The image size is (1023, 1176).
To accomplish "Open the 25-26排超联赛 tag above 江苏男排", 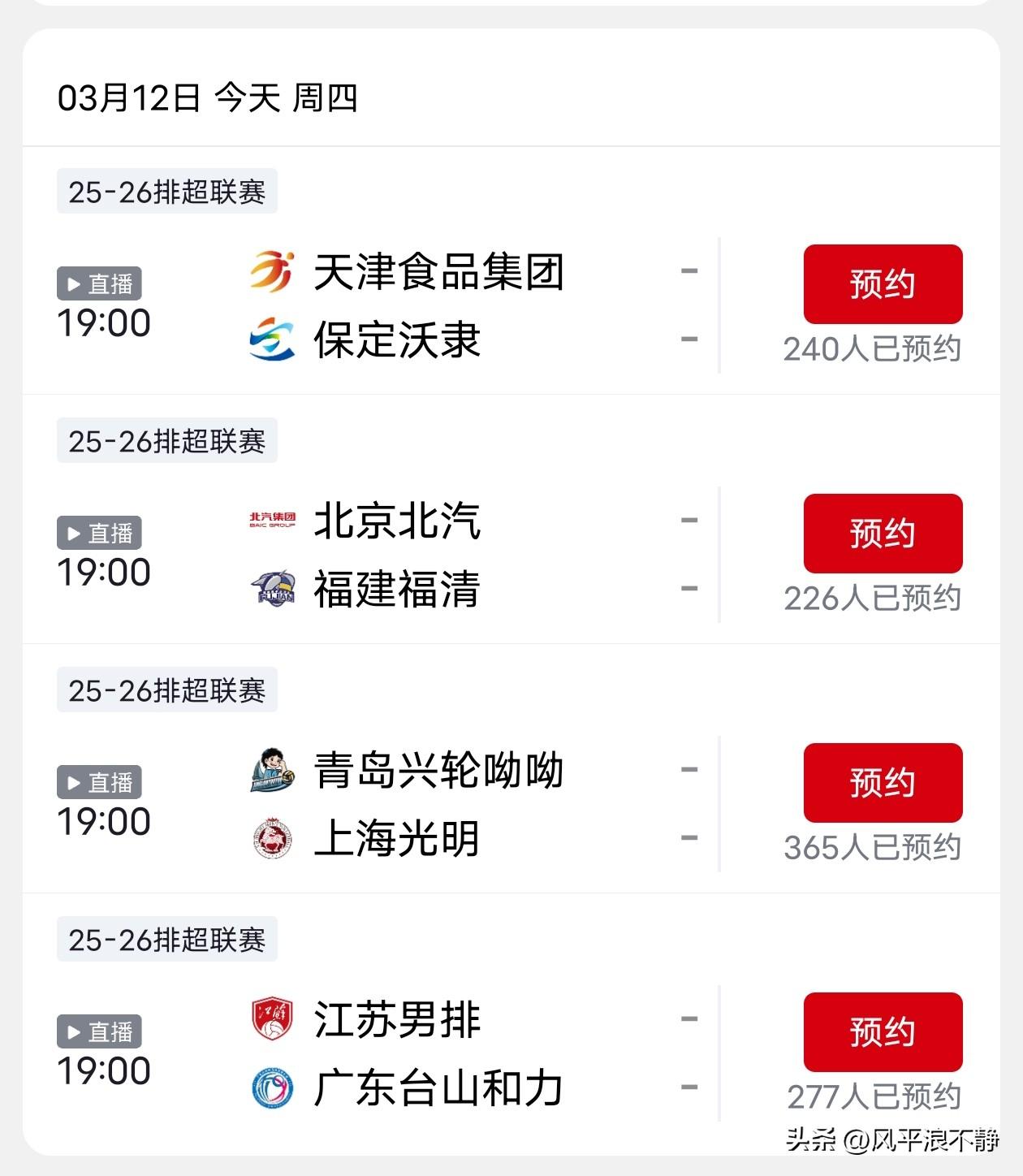I will click(x=166, y=939).
